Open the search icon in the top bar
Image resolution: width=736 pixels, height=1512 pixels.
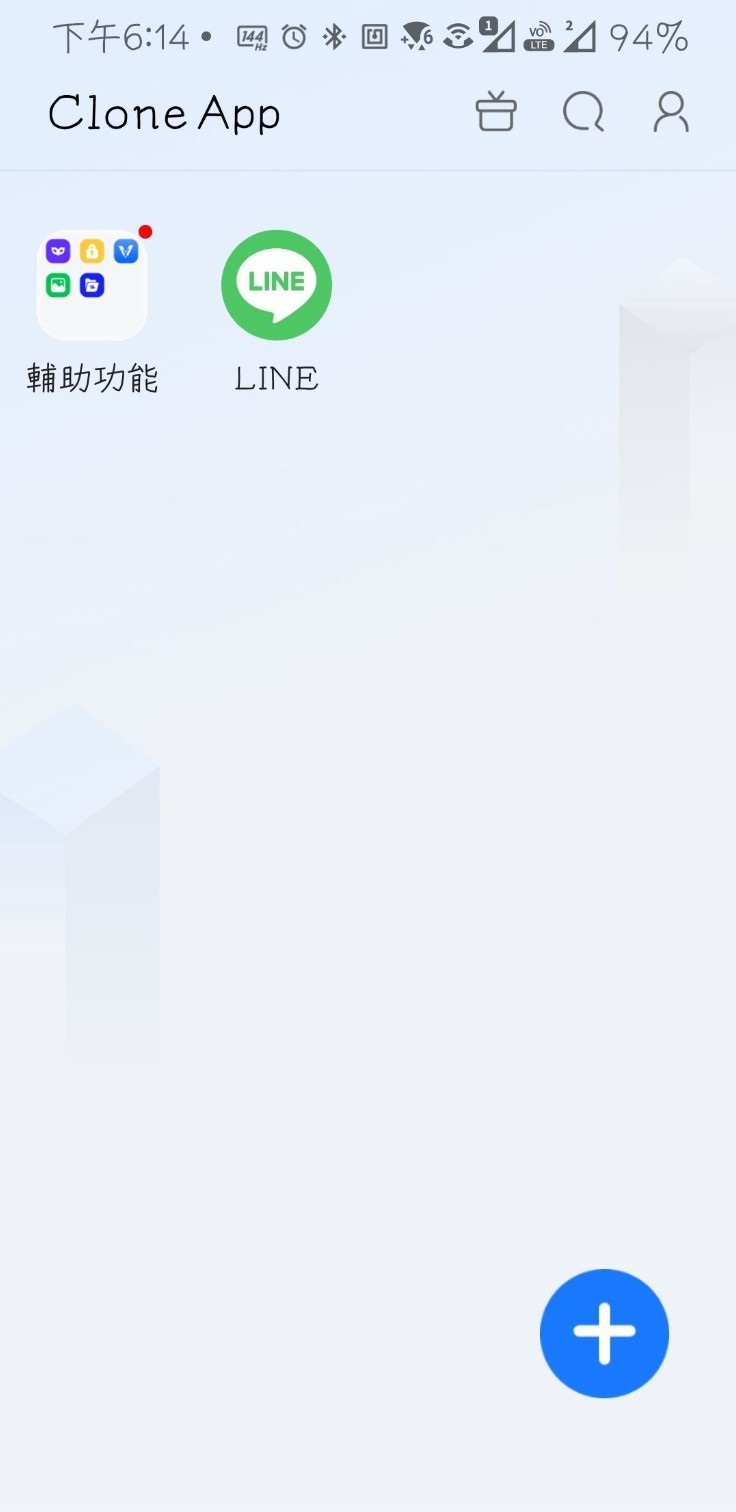tap(583, 112)
